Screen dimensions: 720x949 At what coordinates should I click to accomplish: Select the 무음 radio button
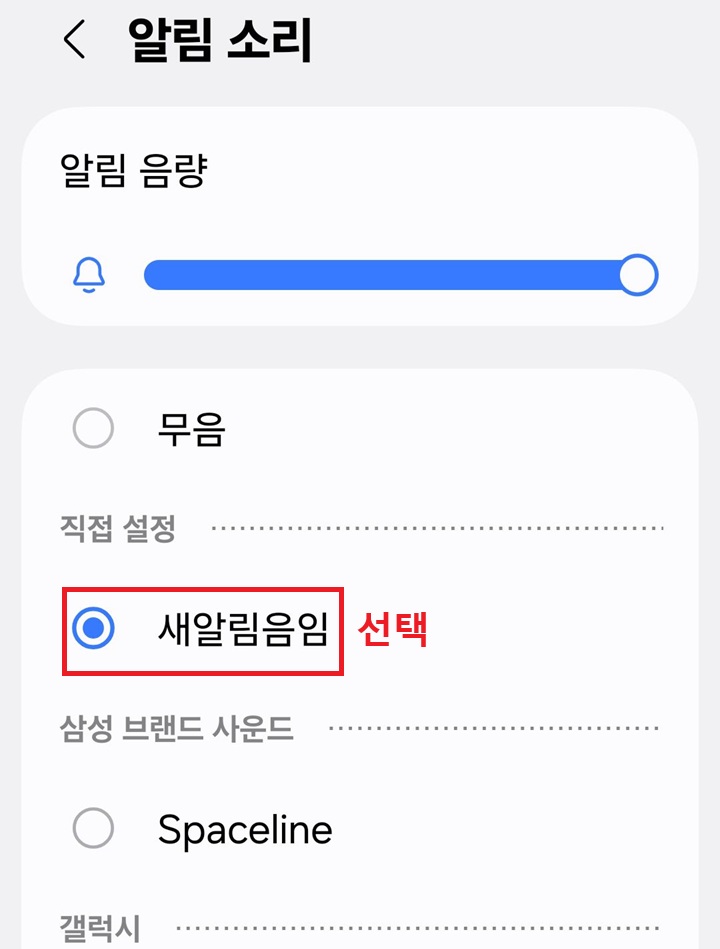(x=93, y=430)
